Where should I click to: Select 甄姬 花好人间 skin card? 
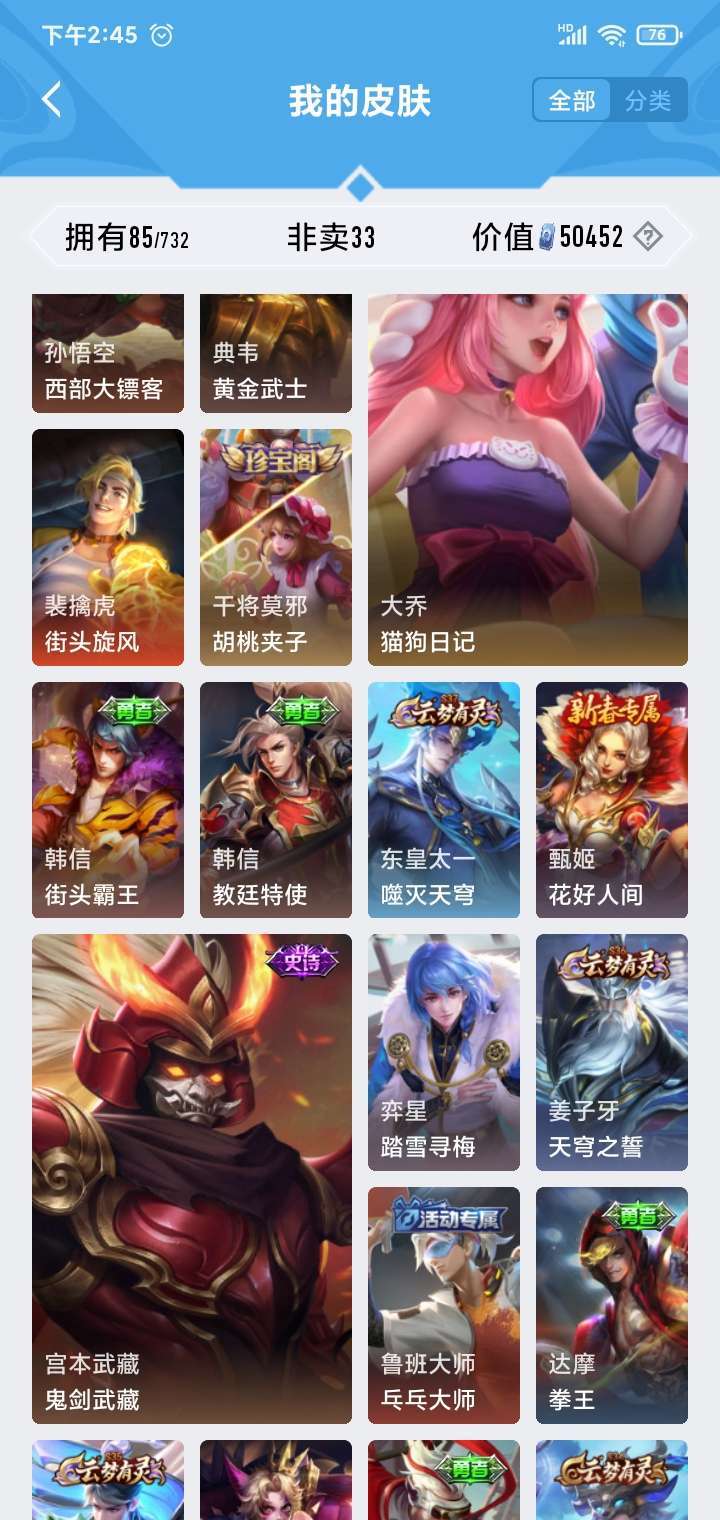click(612, 800)
